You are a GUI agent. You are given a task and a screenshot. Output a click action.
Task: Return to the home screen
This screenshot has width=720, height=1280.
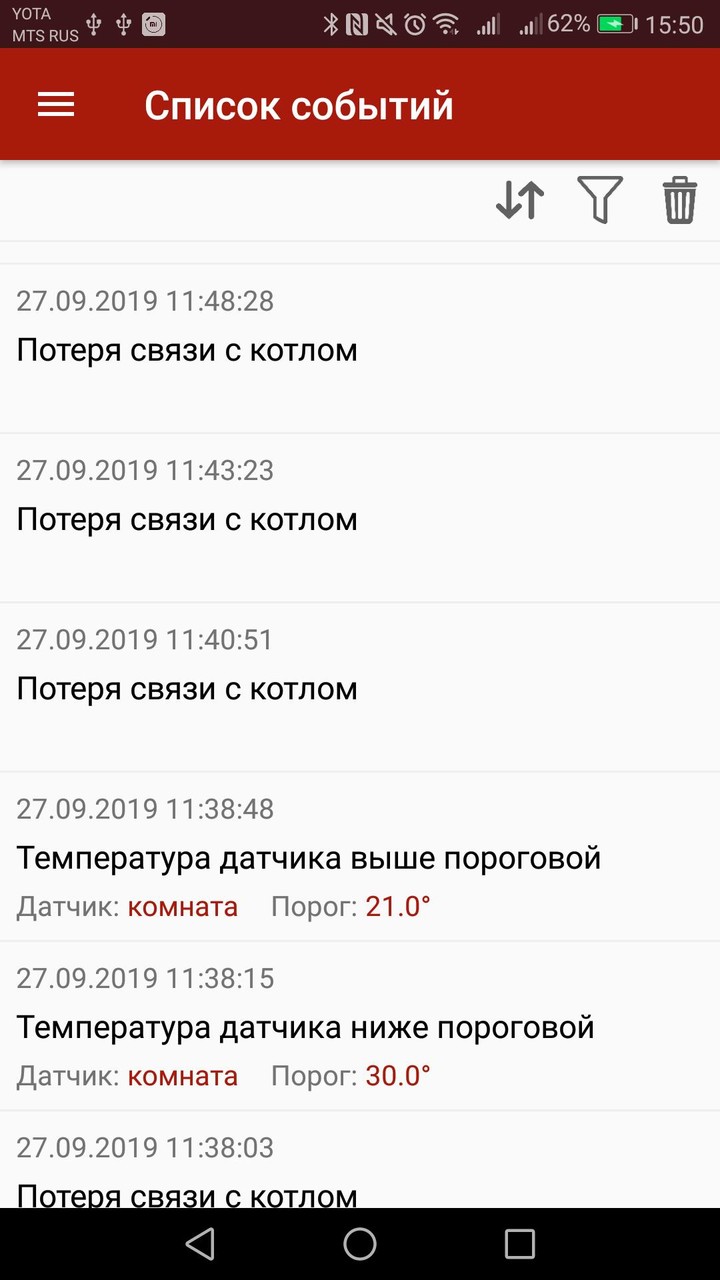coord(360,1244)
